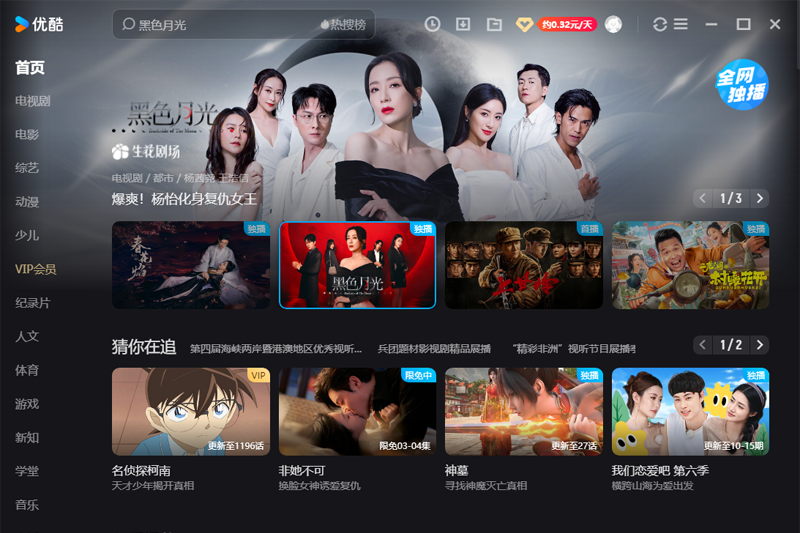Open the hamburger settings menu
Screen dimensions: 800x533
pyautogui.click(x=681, y=24)
